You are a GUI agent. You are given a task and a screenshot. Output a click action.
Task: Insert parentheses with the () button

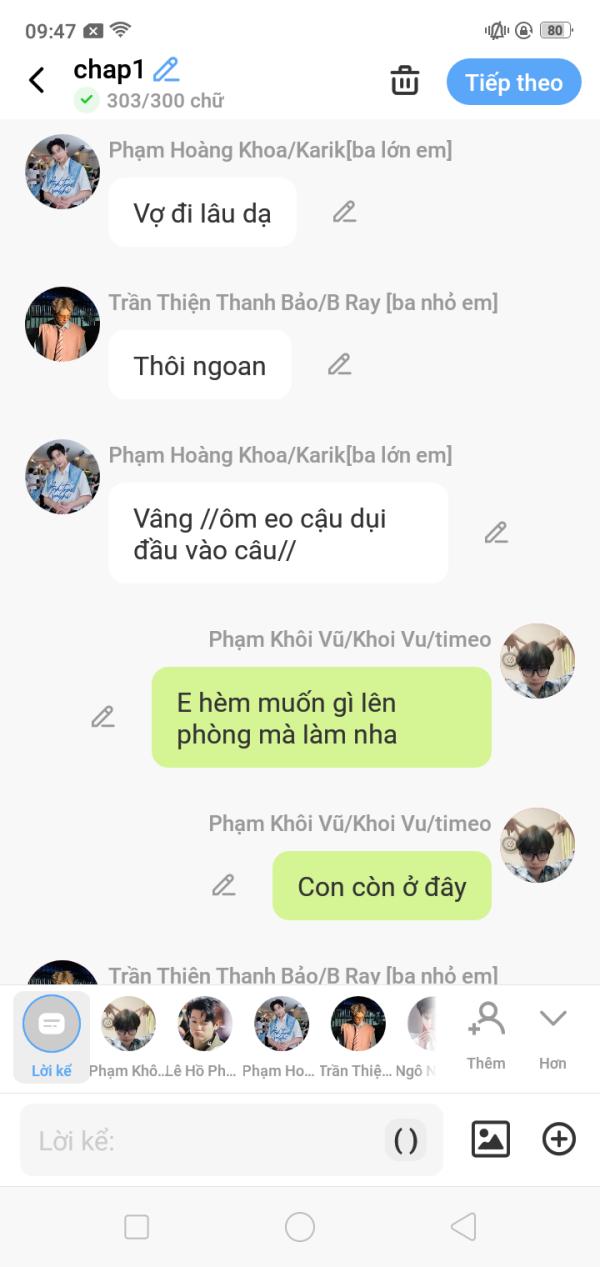click(x=406, y=1140)
